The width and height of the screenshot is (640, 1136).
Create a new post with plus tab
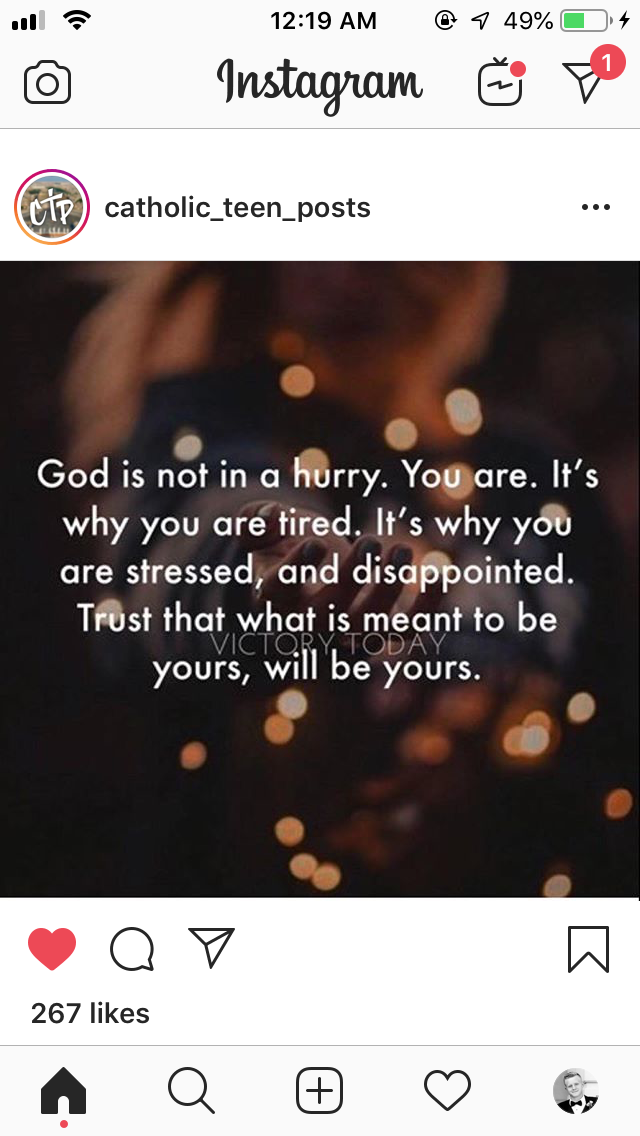tap(320, 1090)
